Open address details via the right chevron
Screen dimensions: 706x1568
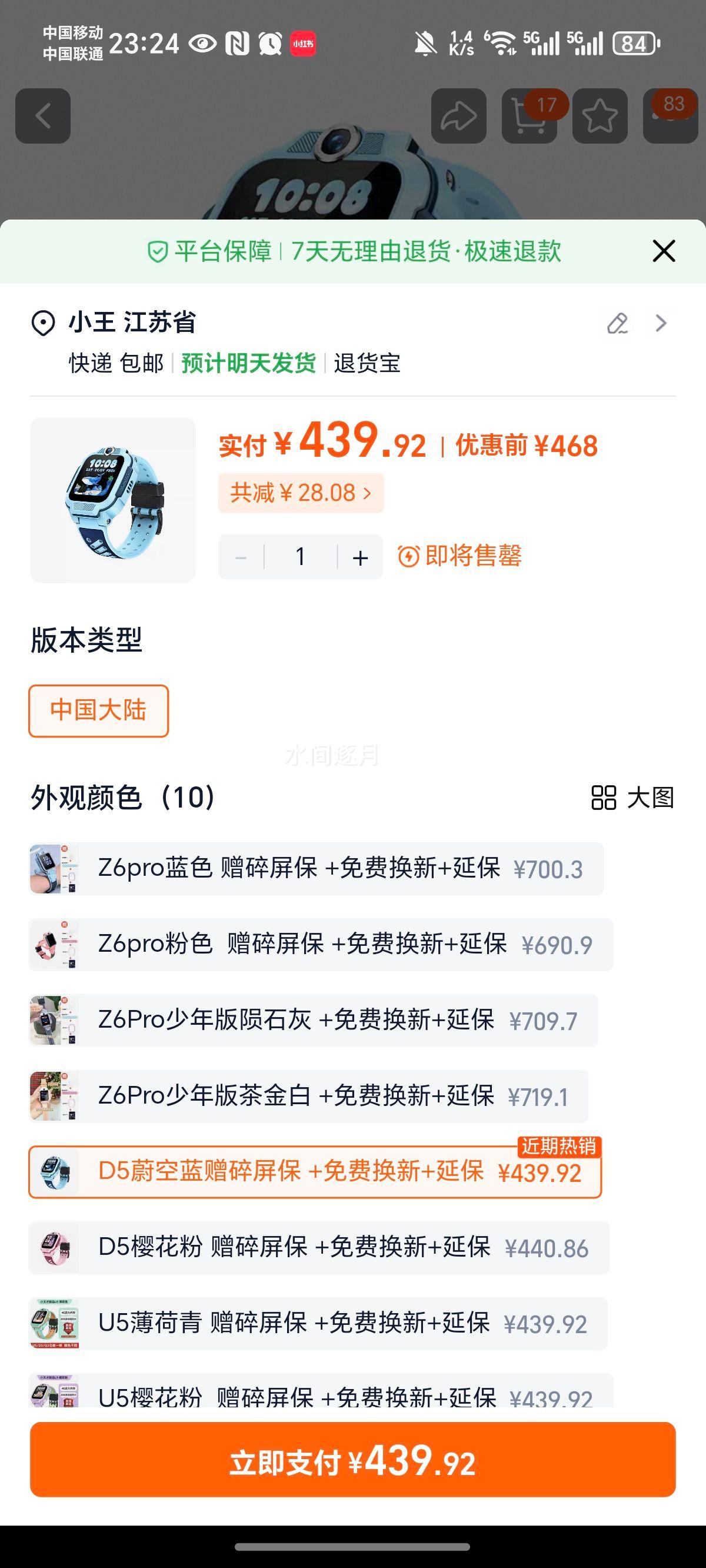(x=661, y=324)
